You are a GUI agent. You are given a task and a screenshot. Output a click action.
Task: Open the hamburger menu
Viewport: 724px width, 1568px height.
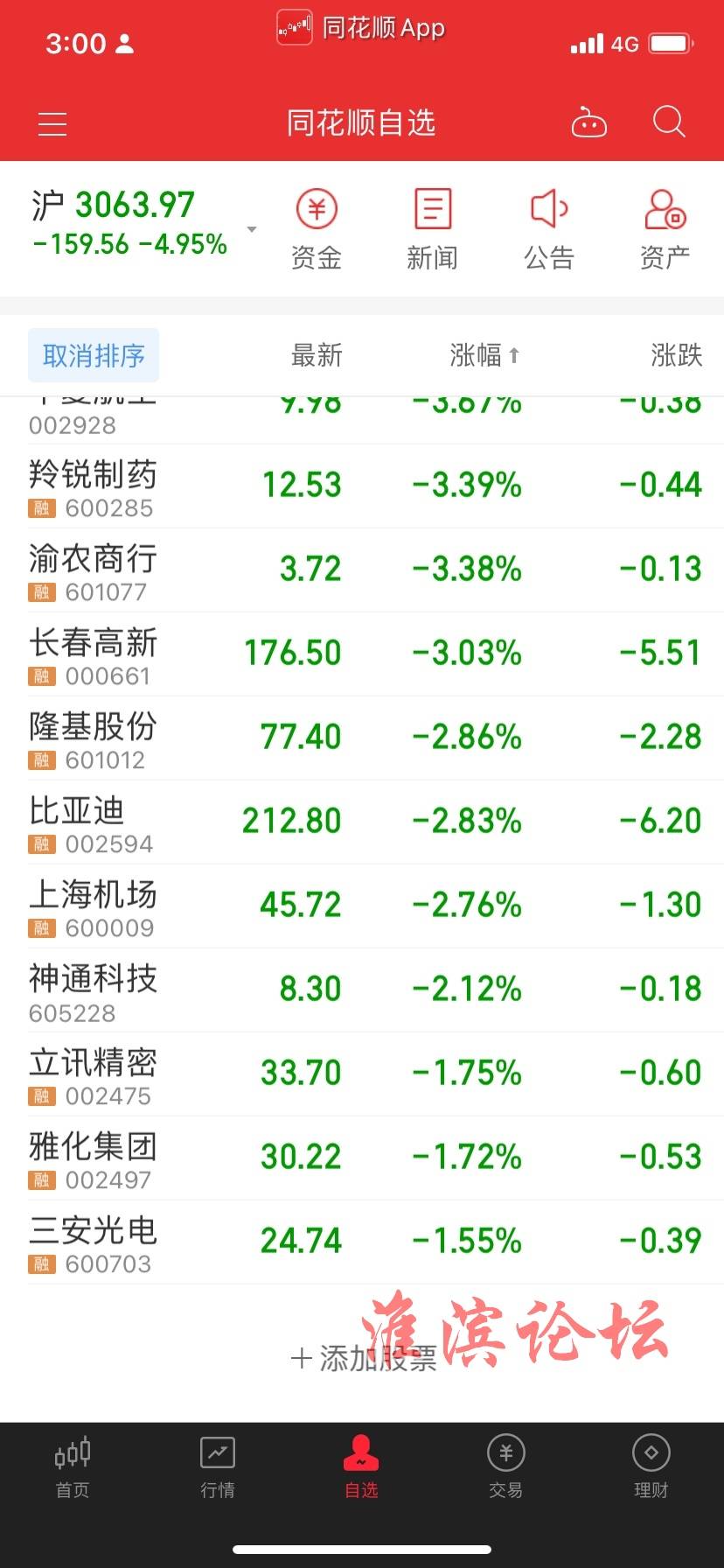52,124
